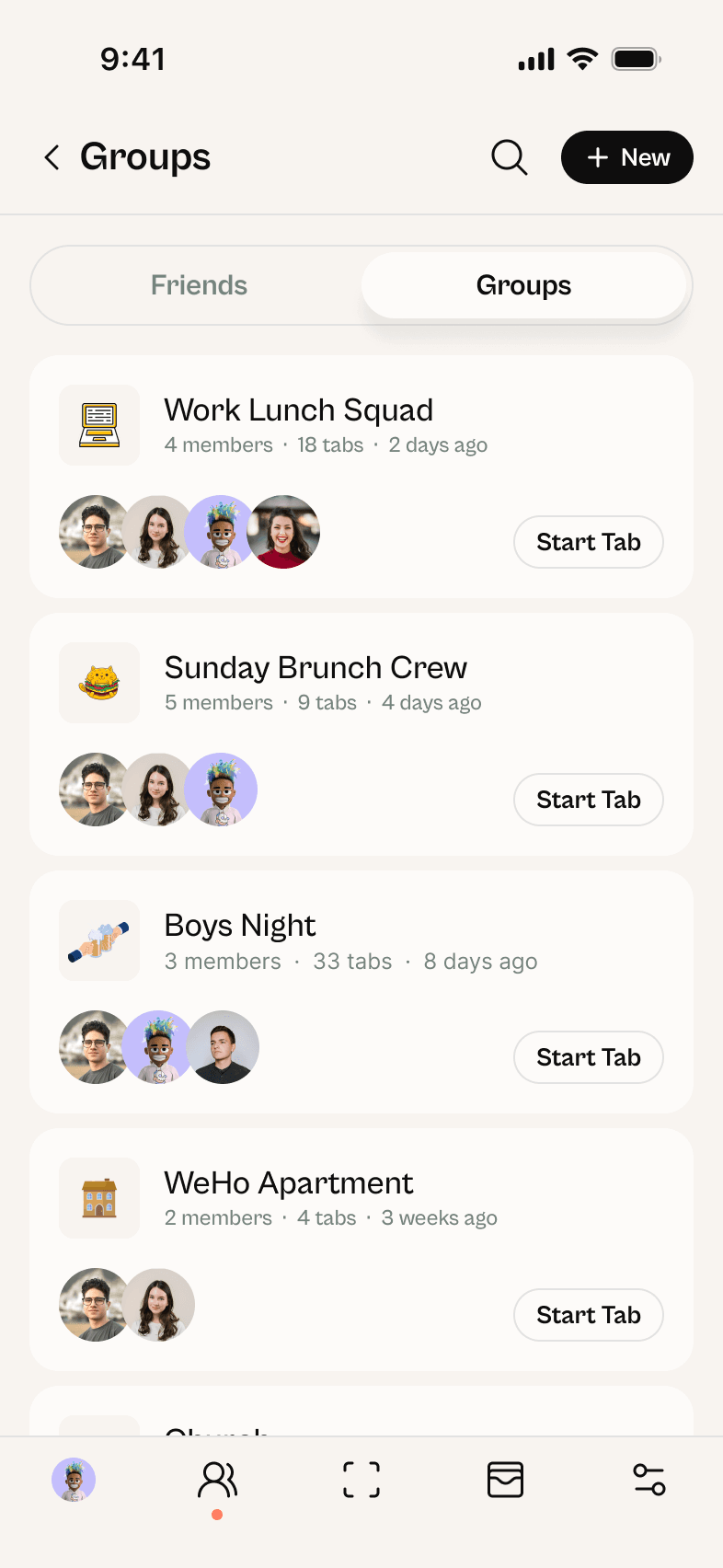Start Tab for WeHo Apartment
The height and width of the screenshot is (1568, 723).
[588, 1315]
